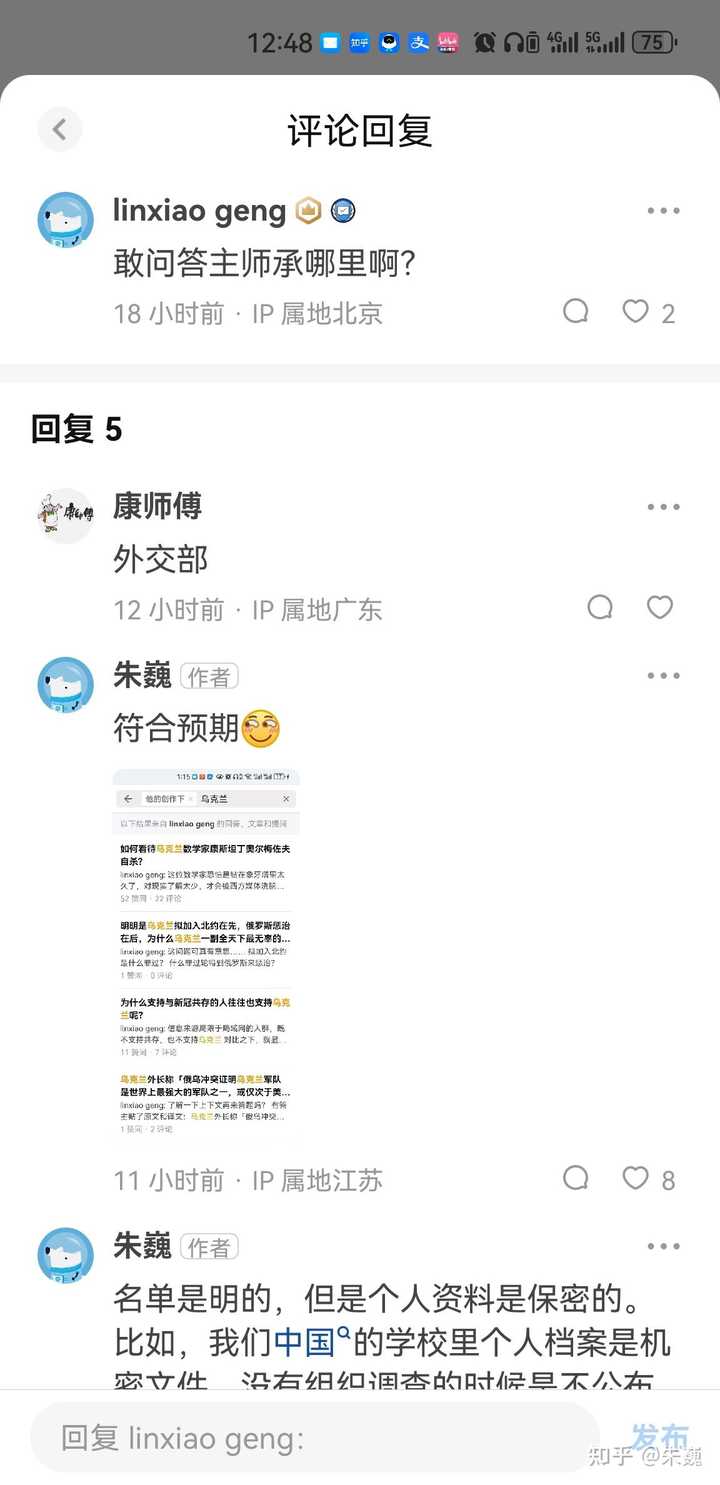Go back from the comment replies page
The width and height of the screenshot is (720, 1485).
[60, 129]
